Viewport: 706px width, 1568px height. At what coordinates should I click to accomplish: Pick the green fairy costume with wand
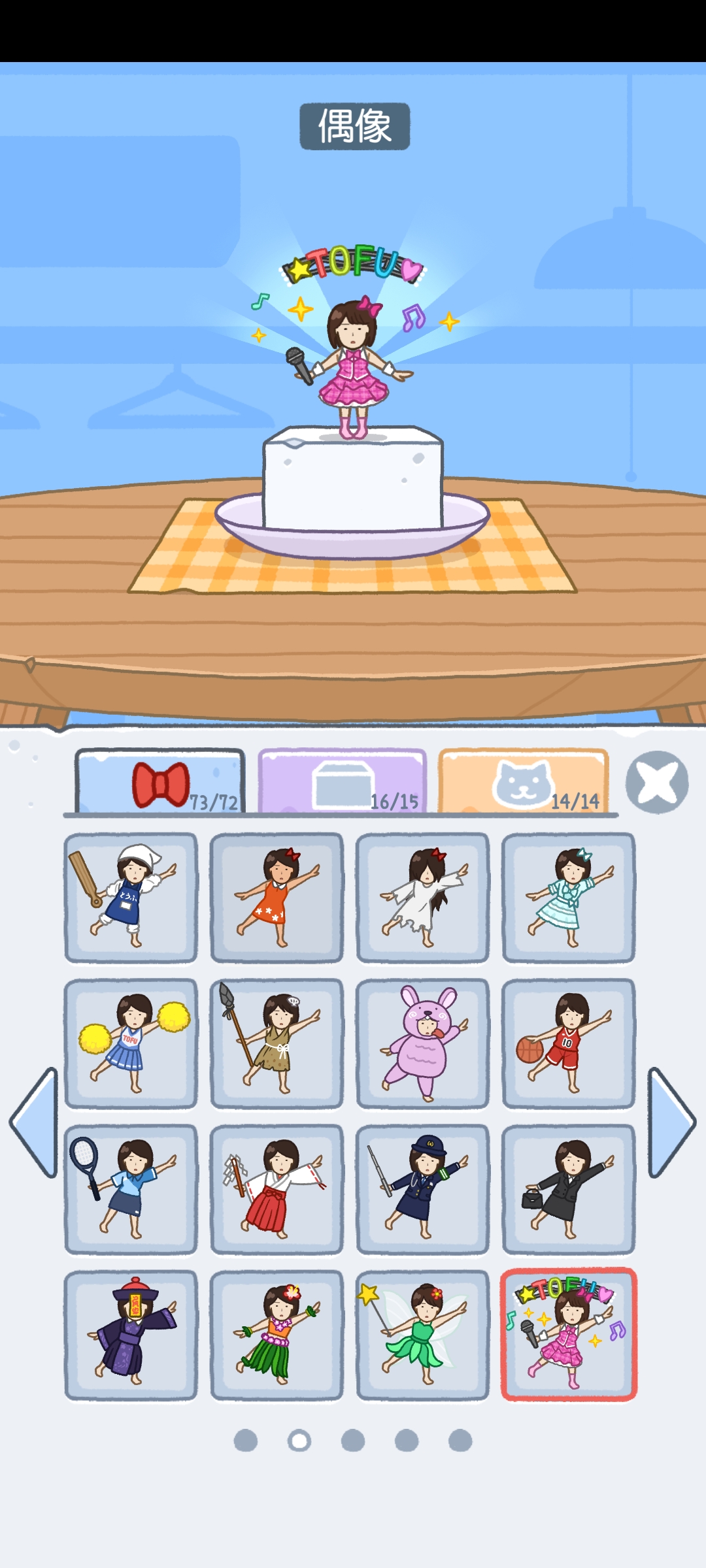pos(422,1335)
